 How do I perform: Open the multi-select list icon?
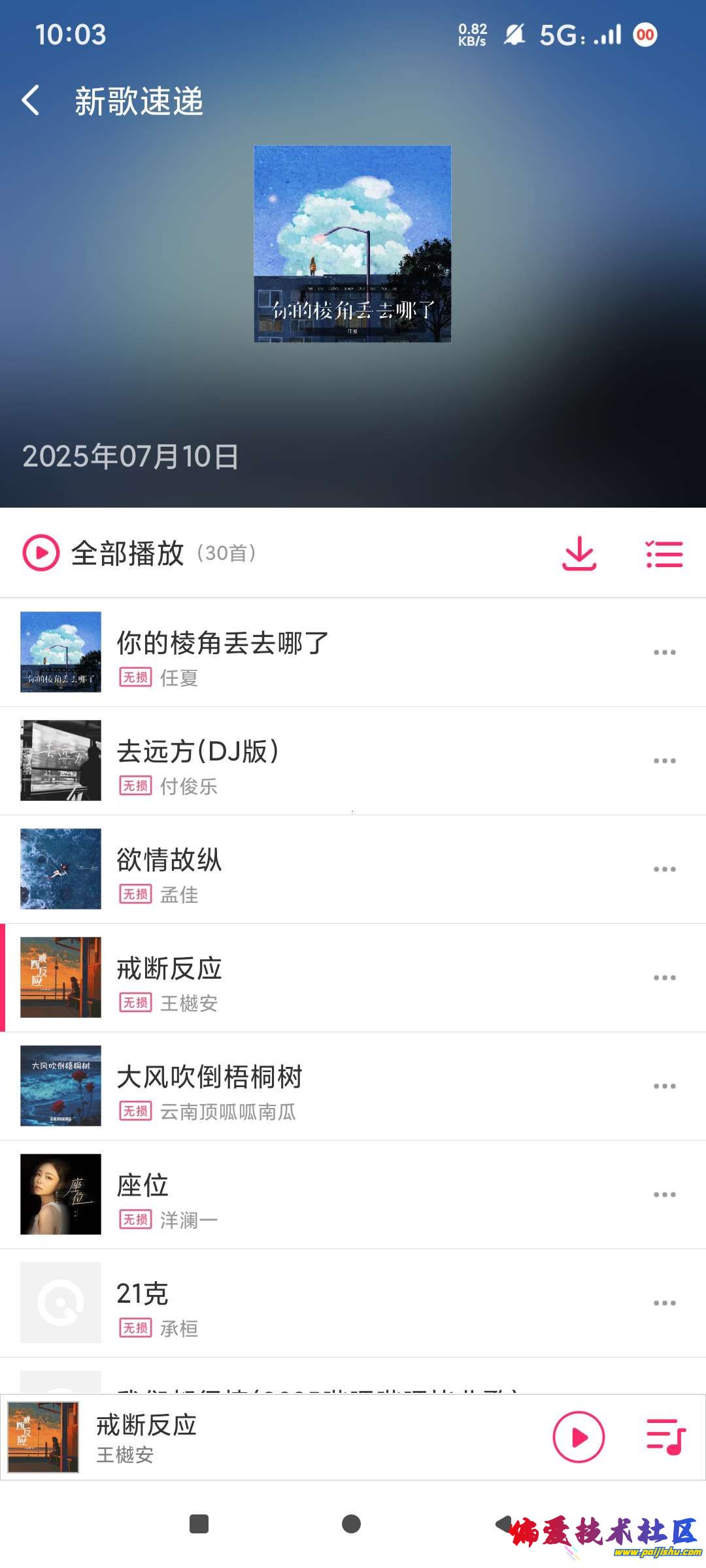click(x=664, y=553)
